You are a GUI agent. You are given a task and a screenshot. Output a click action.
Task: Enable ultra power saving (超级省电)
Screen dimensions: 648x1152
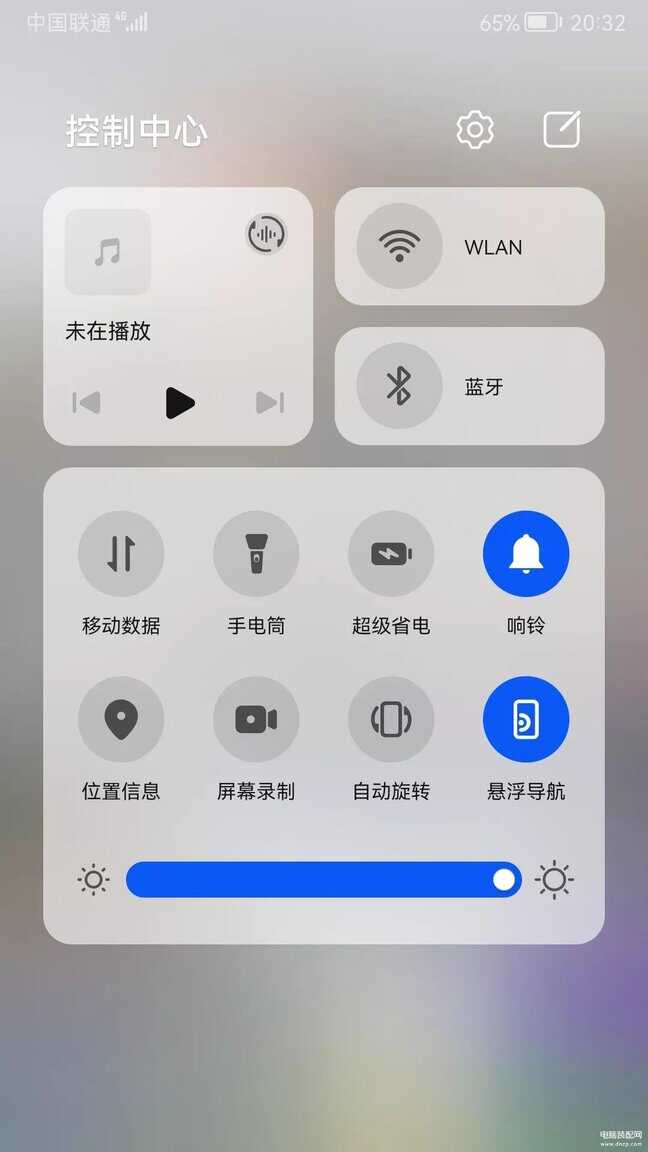(x=391, y=554)
